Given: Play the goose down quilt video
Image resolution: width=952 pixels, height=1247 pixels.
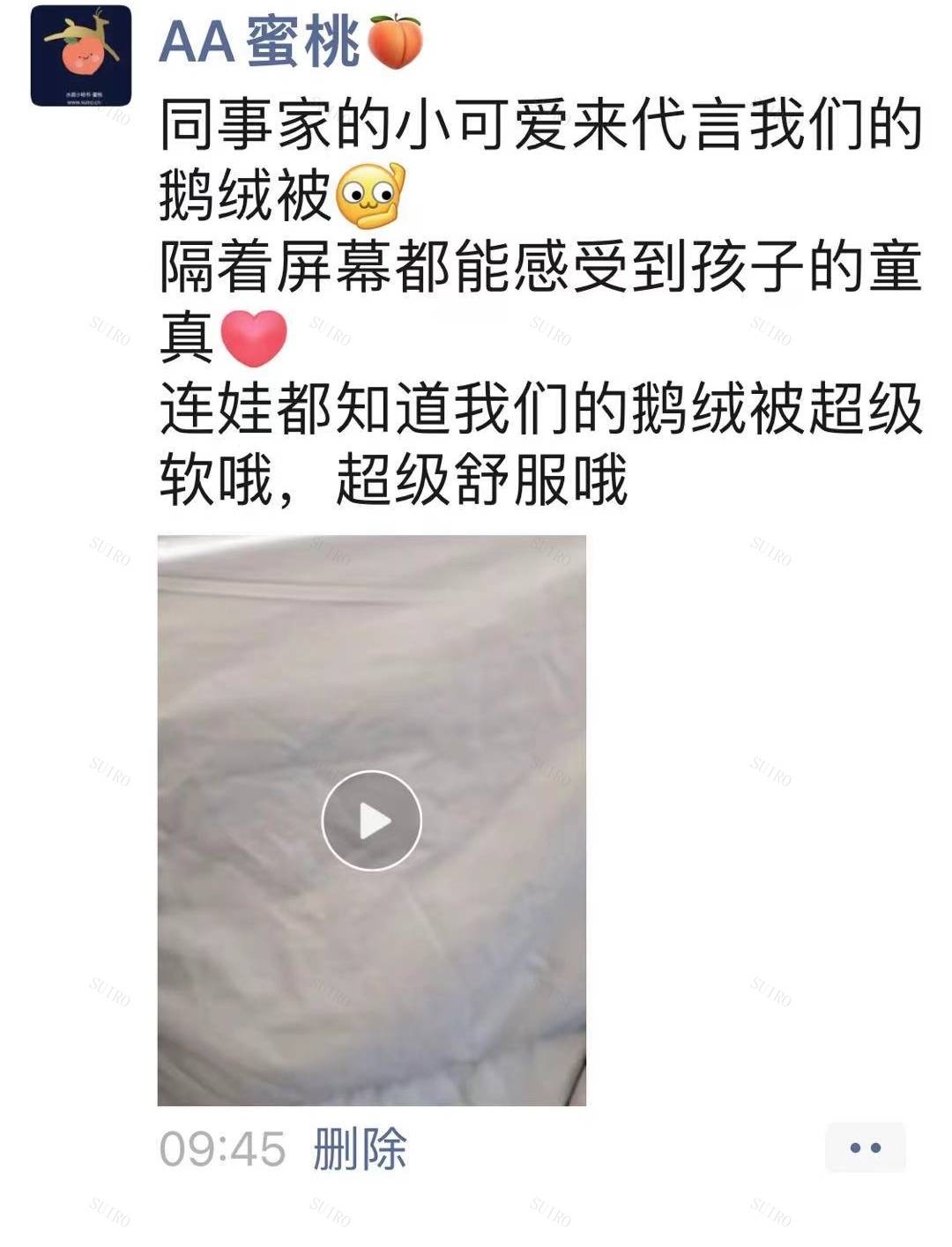Looking at the screenshot, I should [371, 820].
